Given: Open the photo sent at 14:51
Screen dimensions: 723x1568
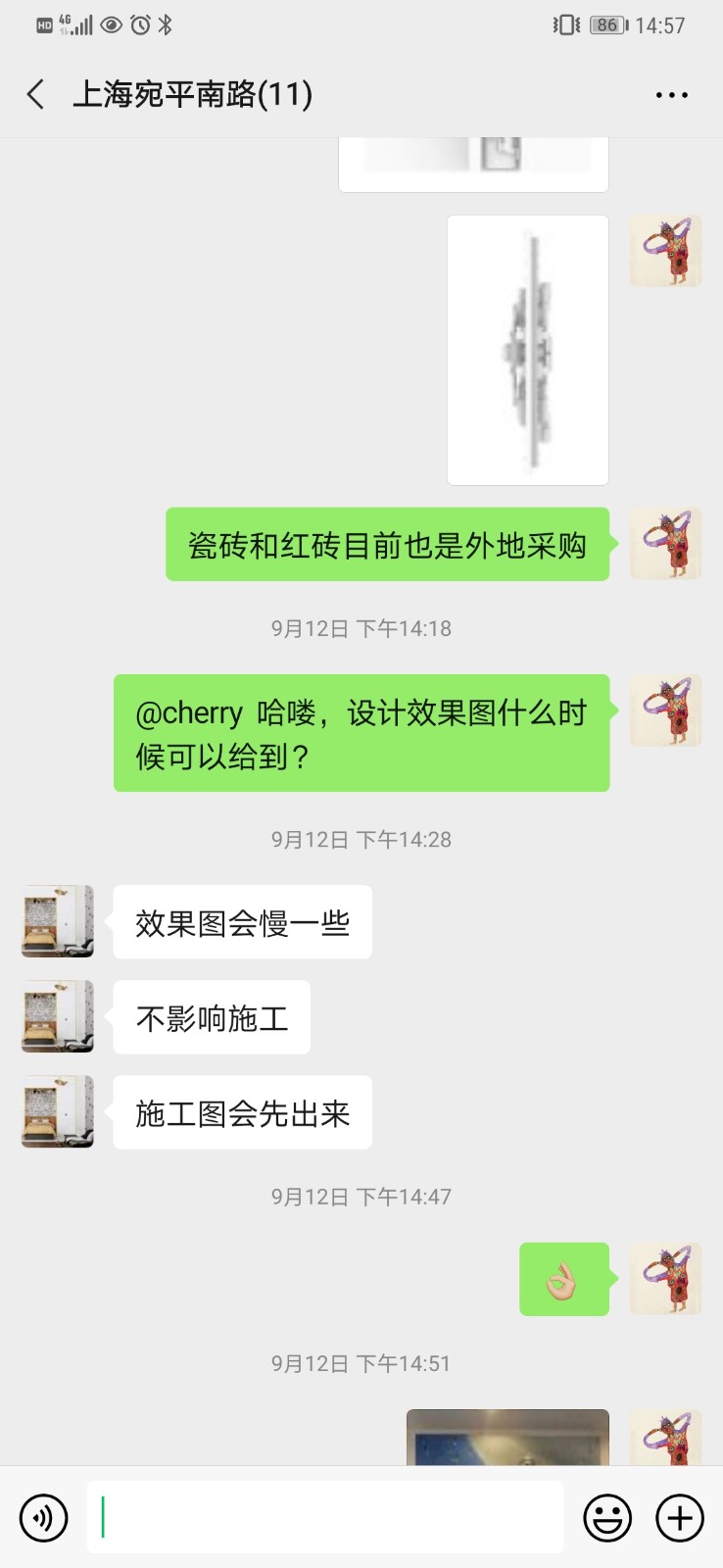Looking at the screenshot, I should pyautogui.click(x=507, y=1438).
